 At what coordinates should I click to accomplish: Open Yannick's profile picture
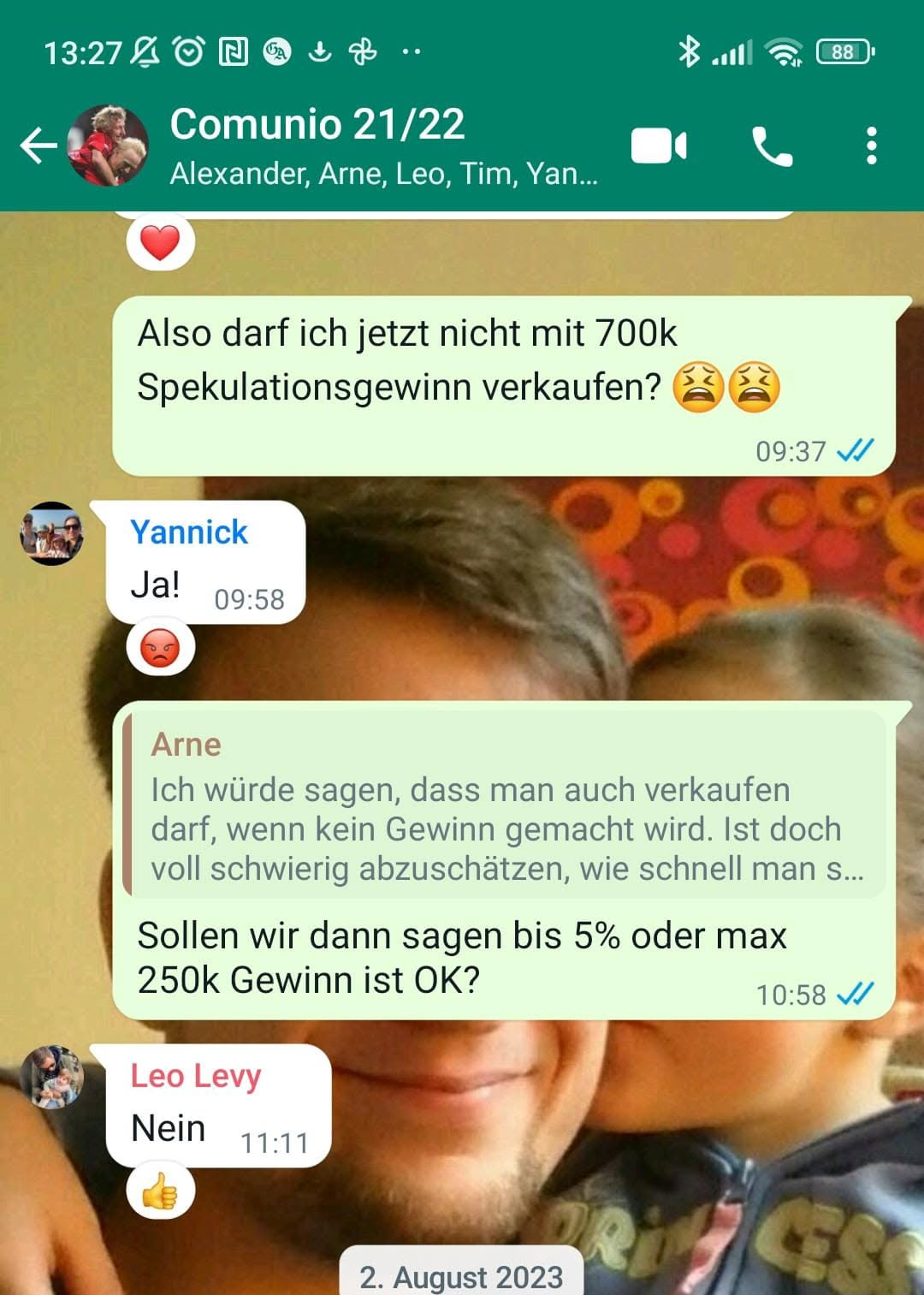coord(52,533)
